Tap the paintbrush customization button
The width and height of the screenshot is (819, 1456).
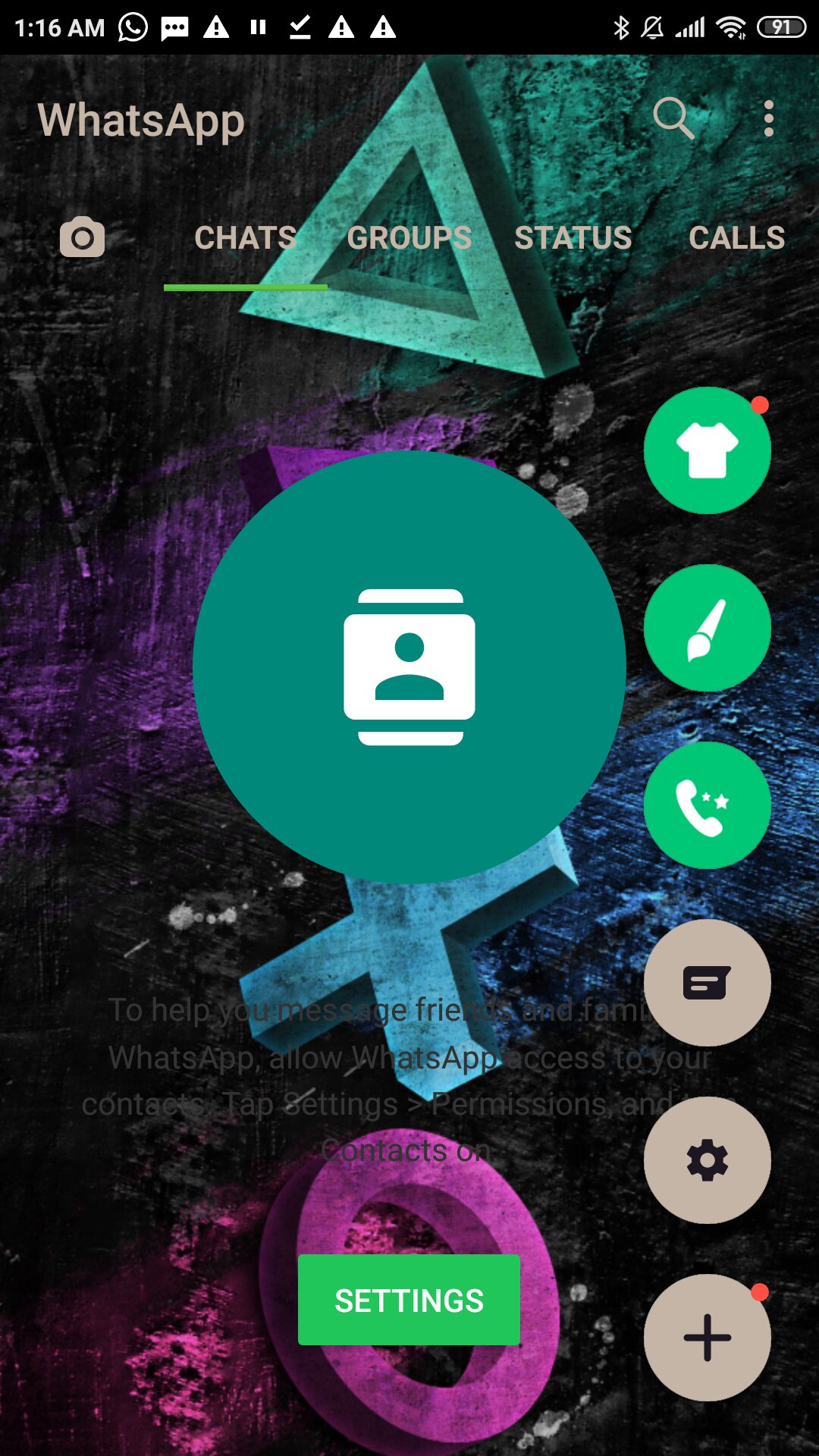(x=708, y=628)
